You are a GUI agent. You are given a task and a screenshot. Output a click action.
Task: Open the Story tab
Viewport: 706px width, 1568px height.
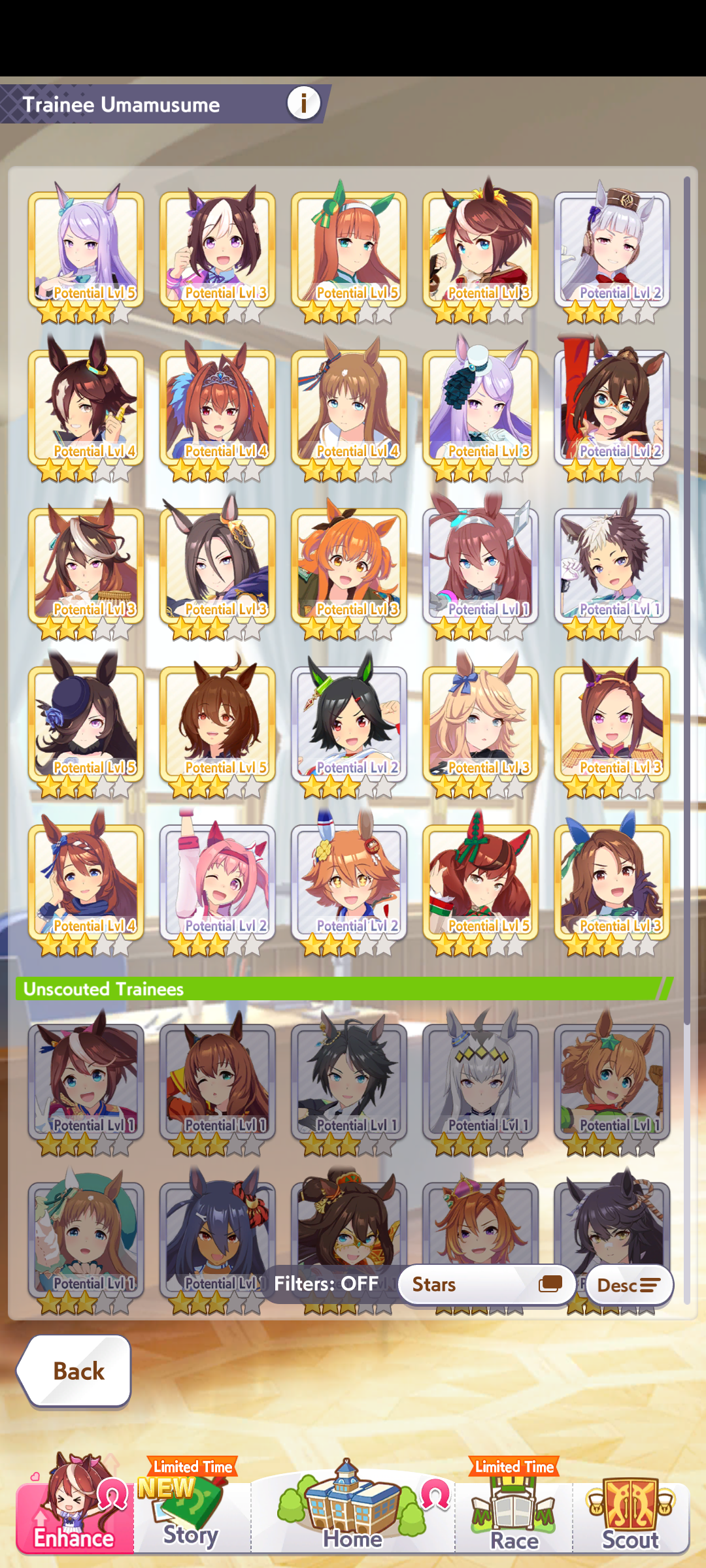point(191,1514)
